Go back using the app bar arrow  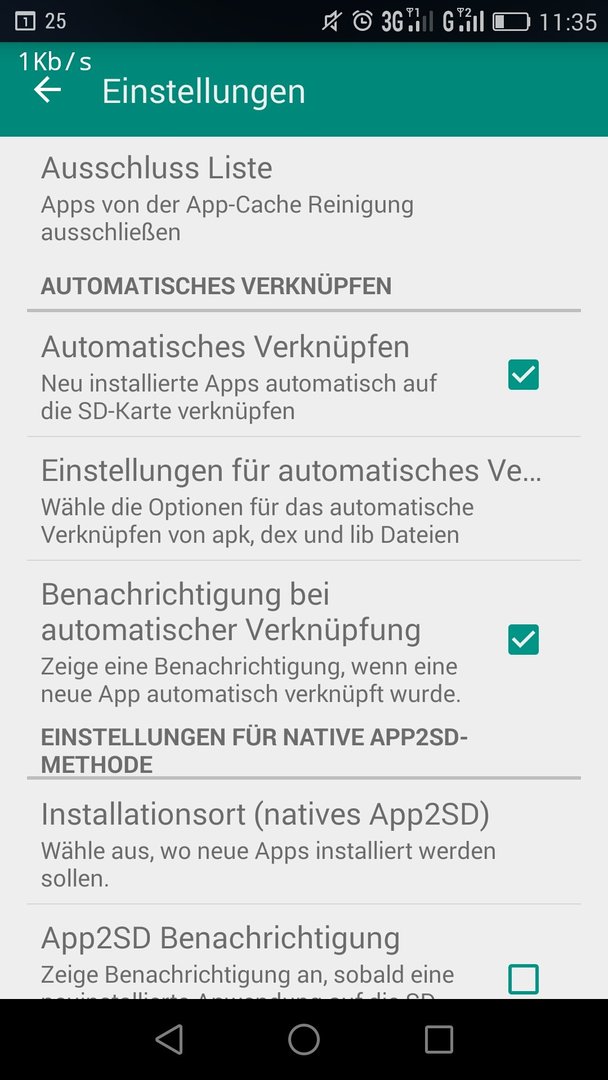click(48, 90)
